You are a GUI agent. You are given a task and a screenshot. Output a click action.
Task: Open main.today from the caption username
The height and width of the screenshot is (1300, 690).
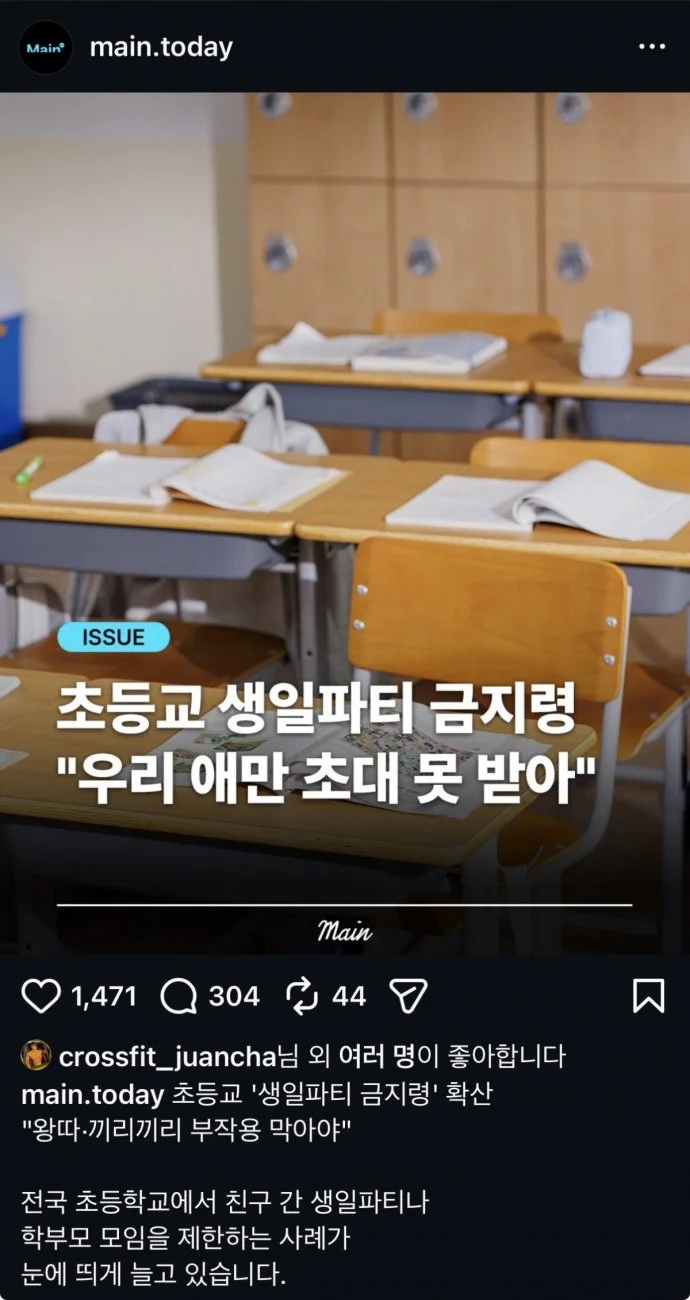(x=92, y=1094)
